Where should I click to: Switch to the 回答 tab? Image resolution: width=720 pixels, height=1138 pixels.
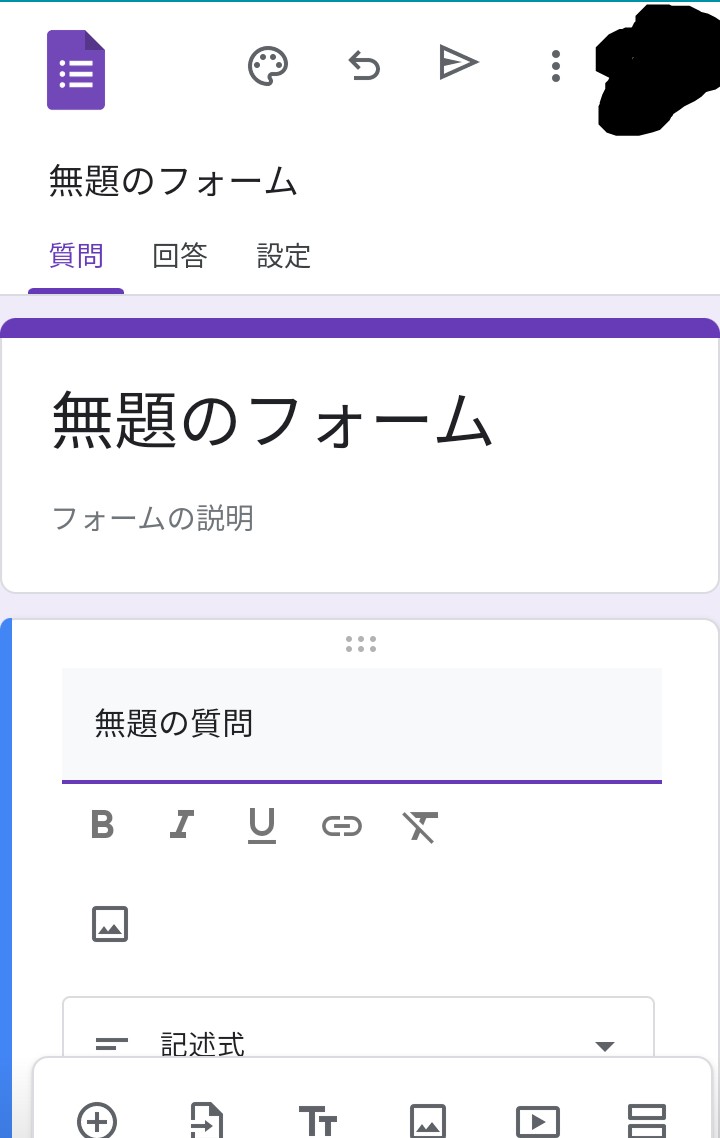[180, 256]
